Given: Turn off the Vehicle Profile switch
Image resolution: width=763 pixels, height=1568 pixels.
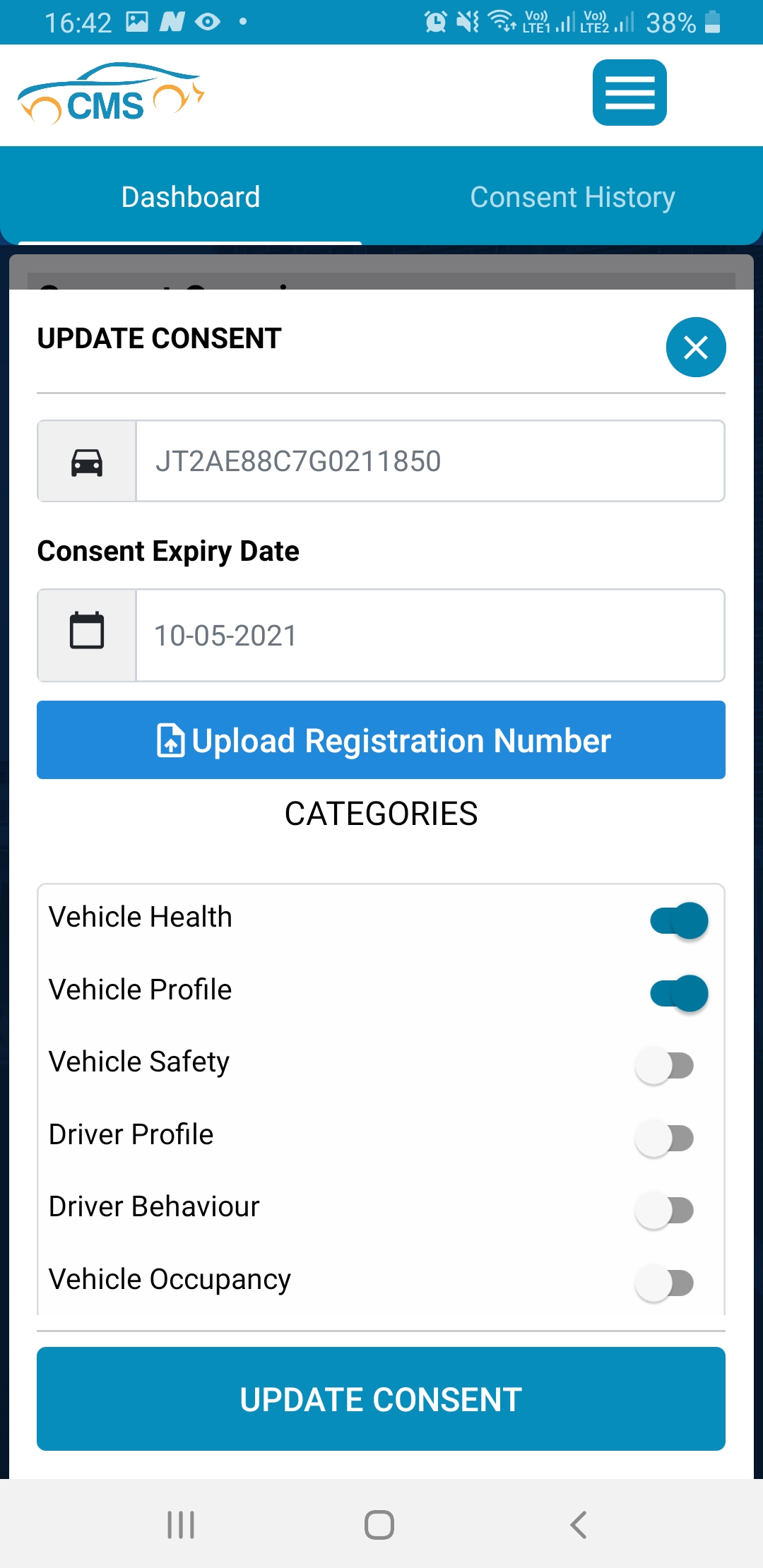Looking at the screenshot, I should click(678, 992).
